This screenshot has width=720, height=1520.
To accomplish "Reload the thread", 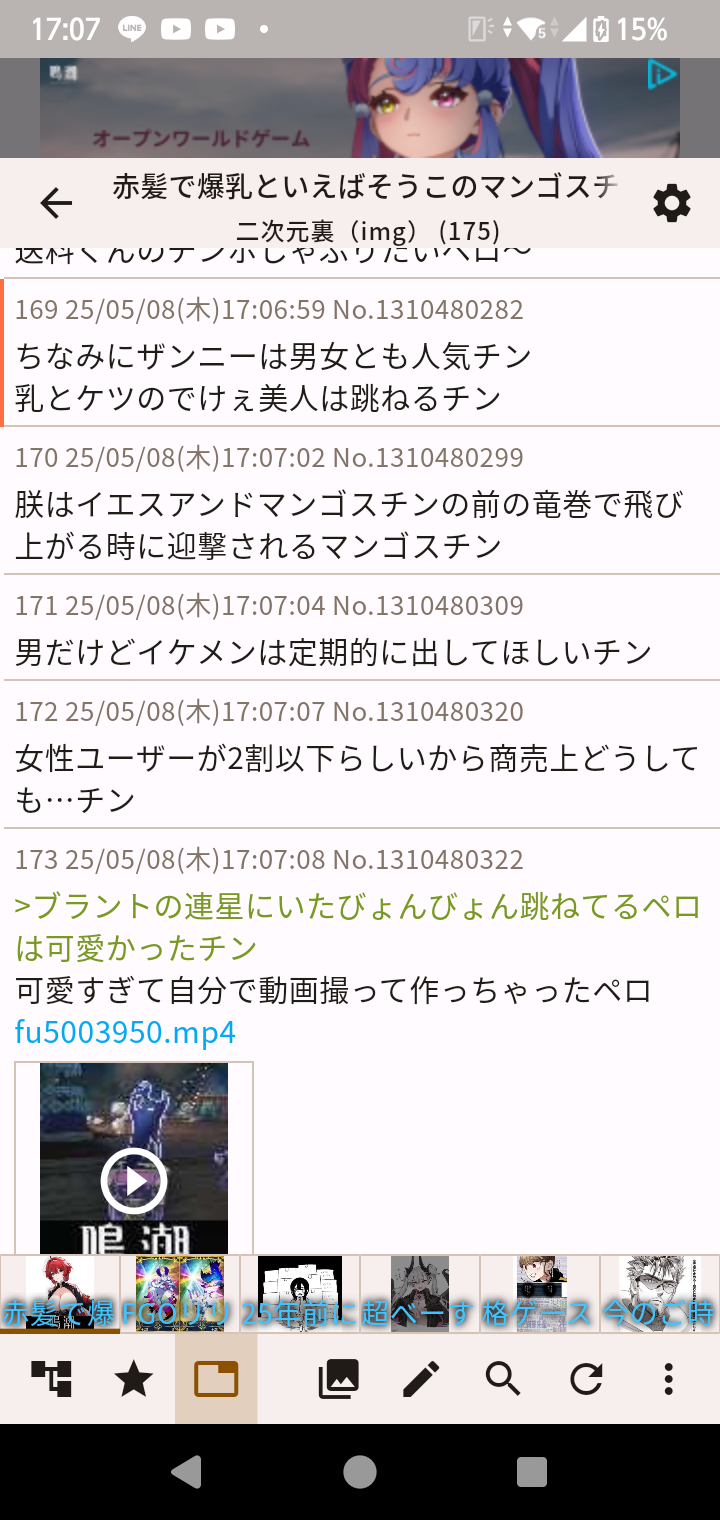I will pyautogui.click(x=586, y=1380).
